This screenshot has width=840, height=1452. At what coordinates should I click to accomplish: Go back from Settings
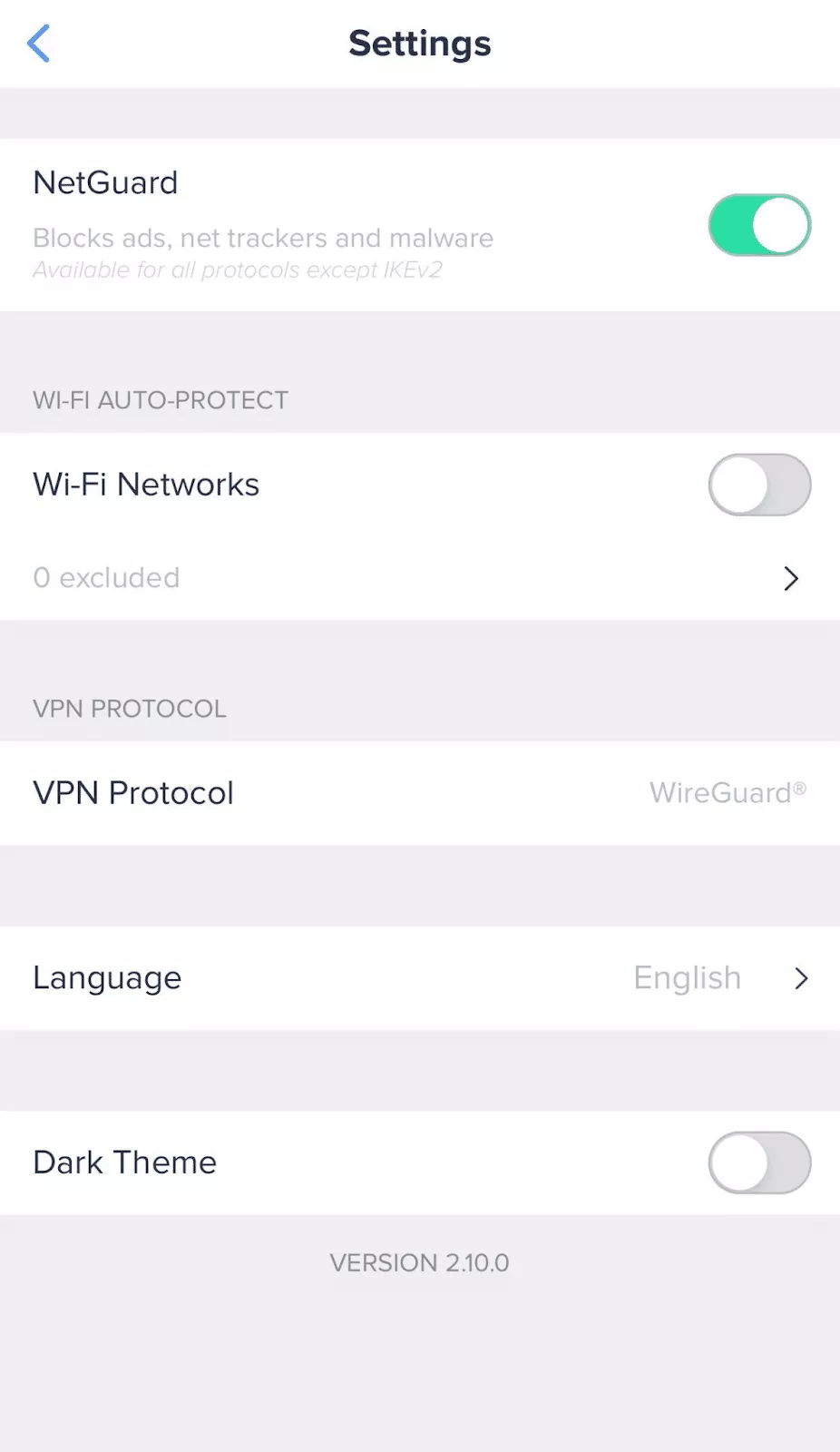[38, 44]
